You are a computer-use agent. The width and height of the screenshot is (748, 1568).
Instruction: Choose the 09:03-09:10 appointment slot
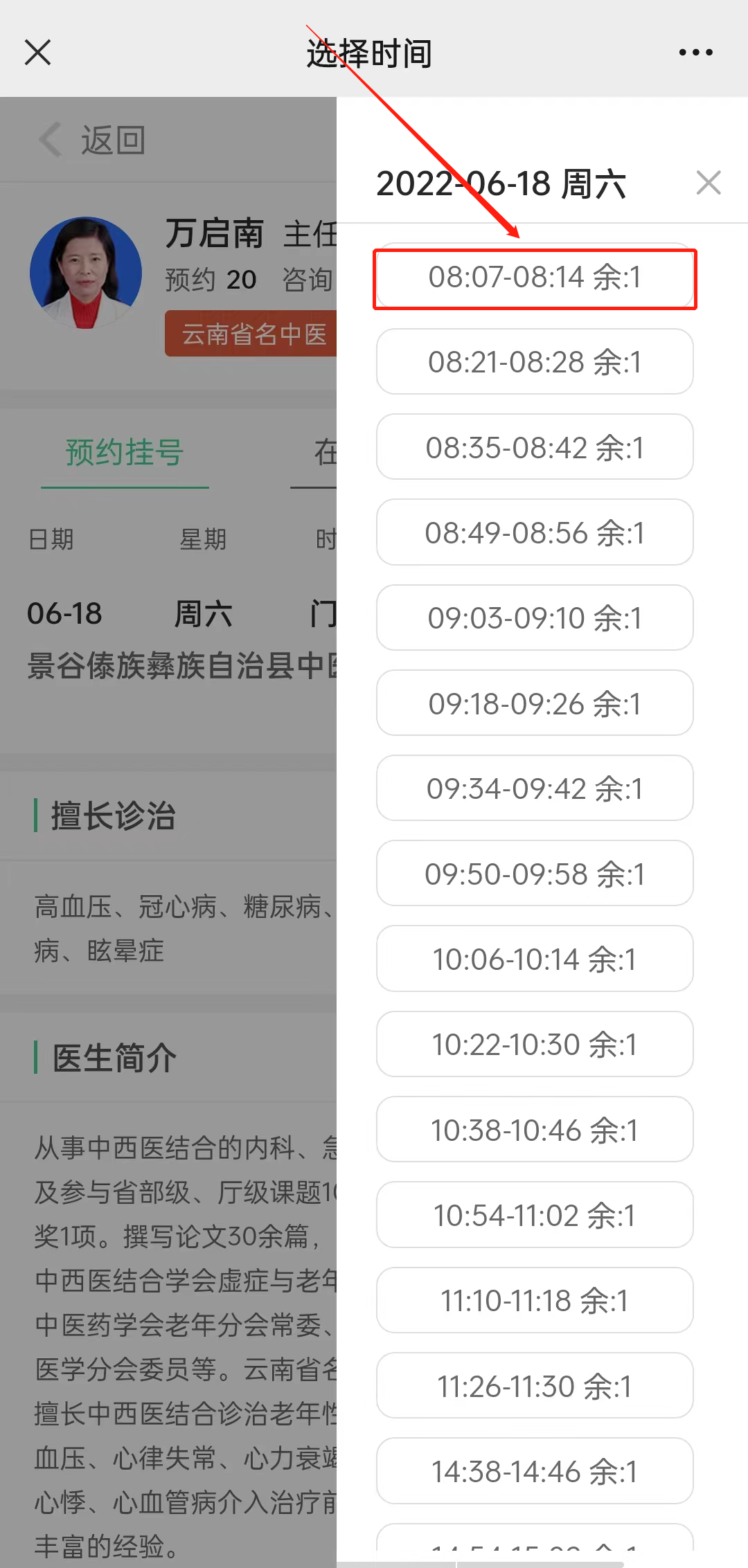tap(534, 618)
